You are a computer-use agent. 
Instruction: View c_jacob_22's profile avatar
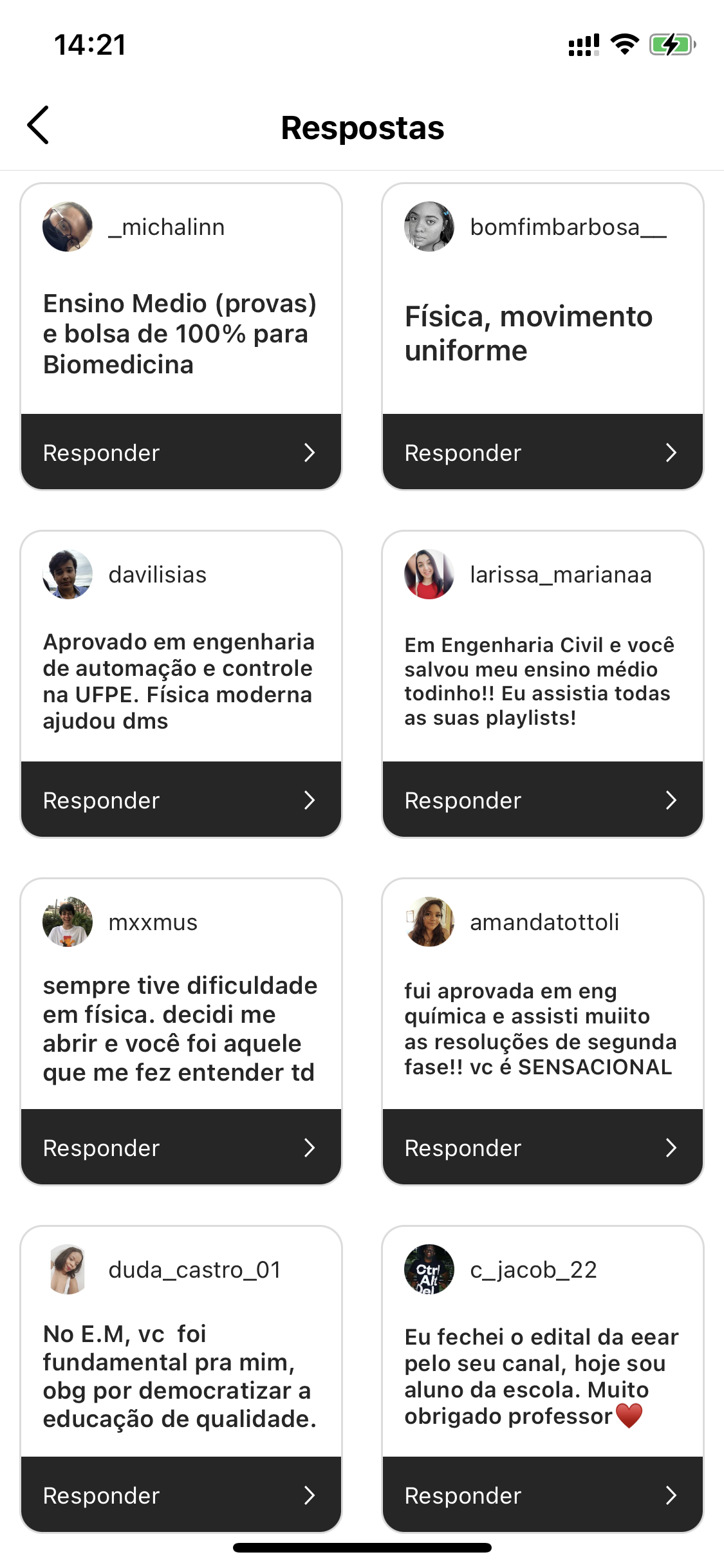coord(429,1270)
